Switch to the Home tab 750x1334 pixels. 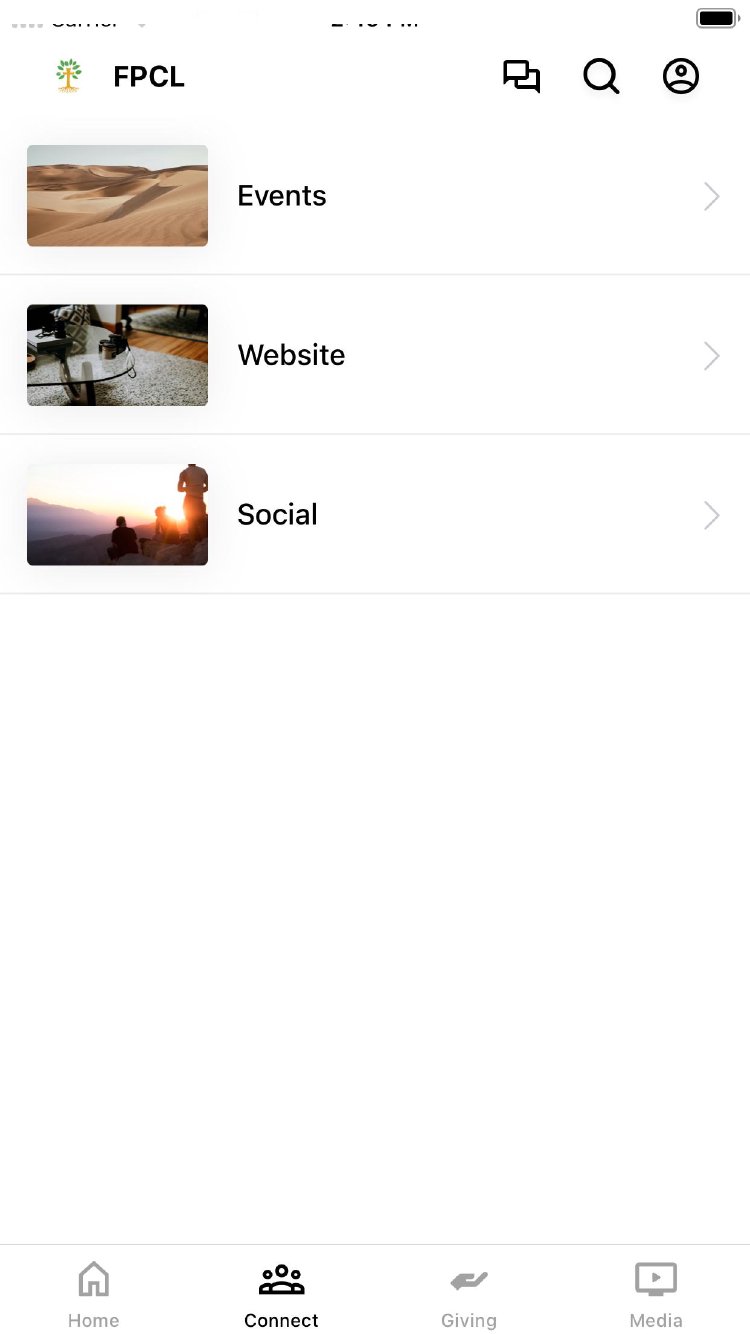coord(94,1294)
